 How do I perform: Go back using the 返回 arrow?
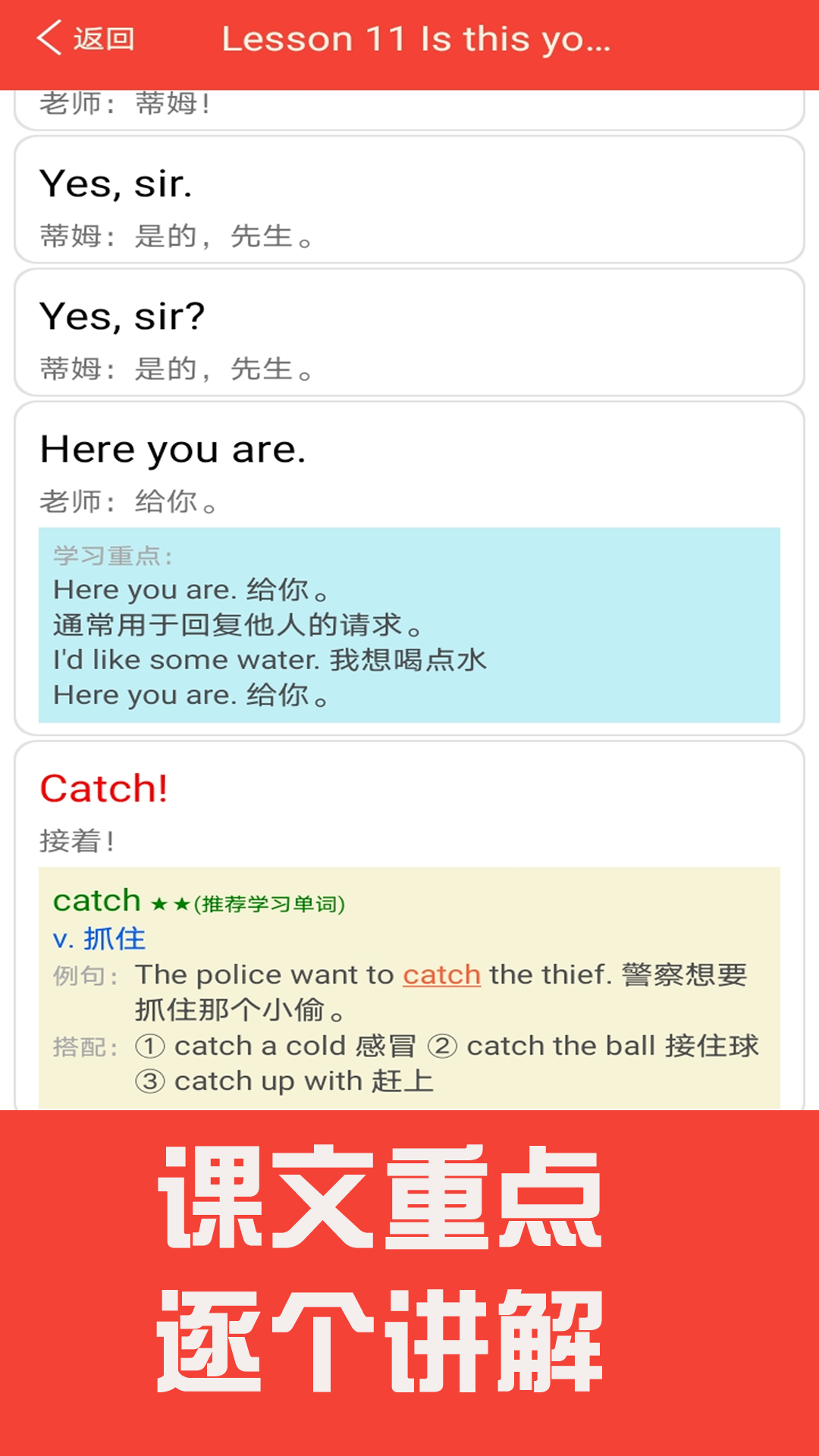85,39
